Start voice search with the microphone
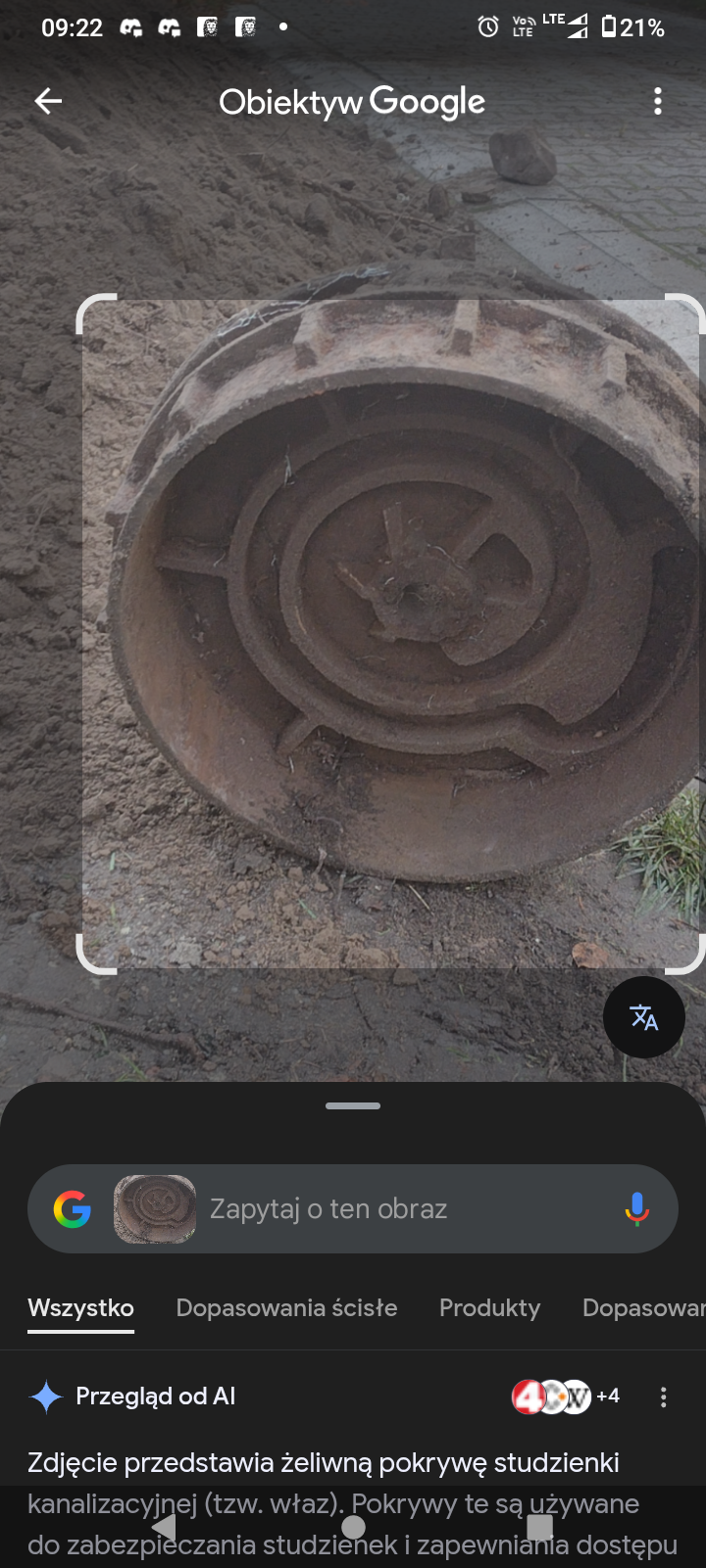Viewport: 706px width, 1568px height. click(636, 1208)
